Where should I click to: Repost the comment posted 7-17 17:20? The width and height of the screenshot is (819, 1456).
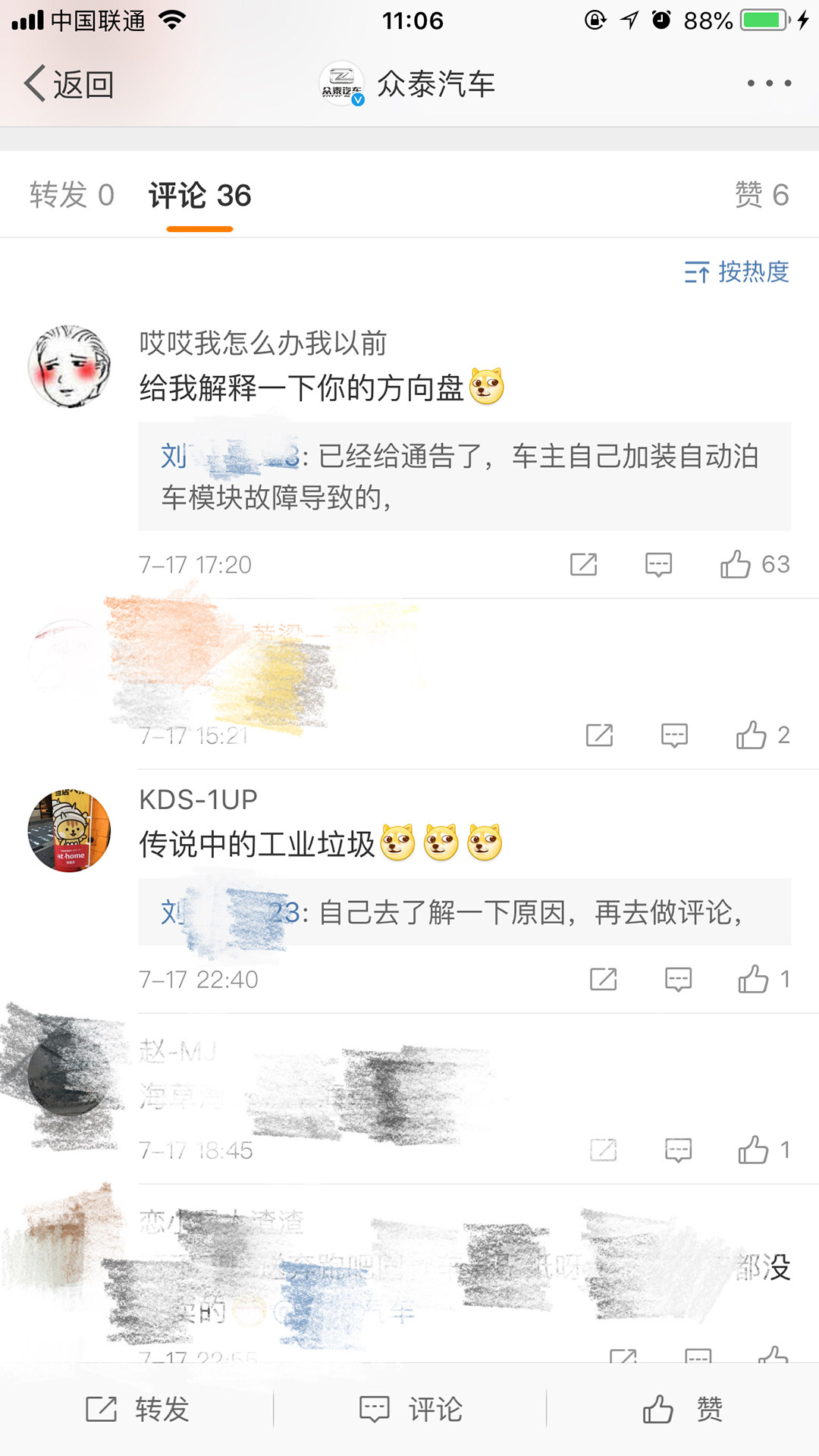(583, 565)
